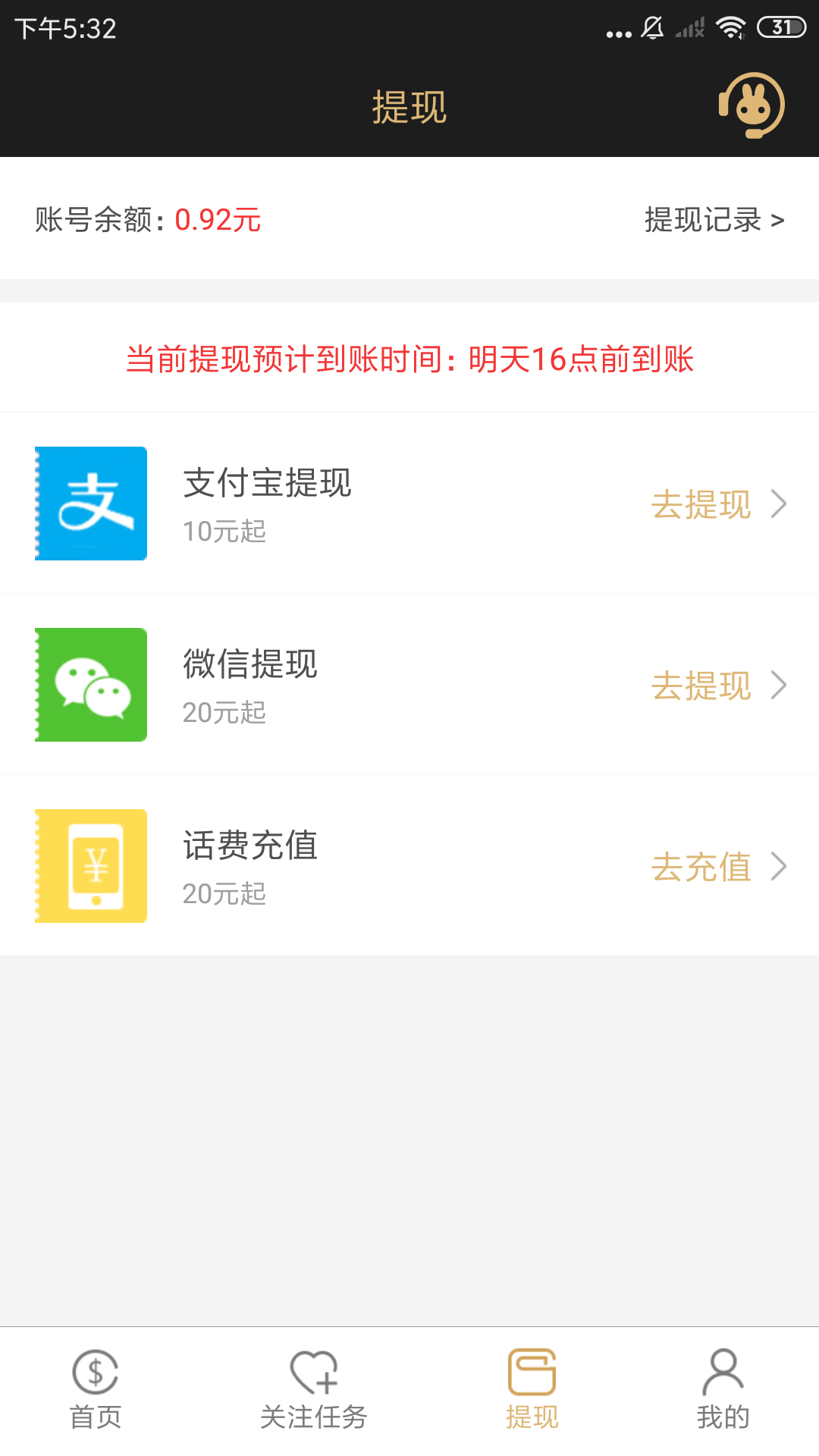Expand the 话费充值 row chevron
This screenshot has width=819, height=1456.
click(780, 865)
